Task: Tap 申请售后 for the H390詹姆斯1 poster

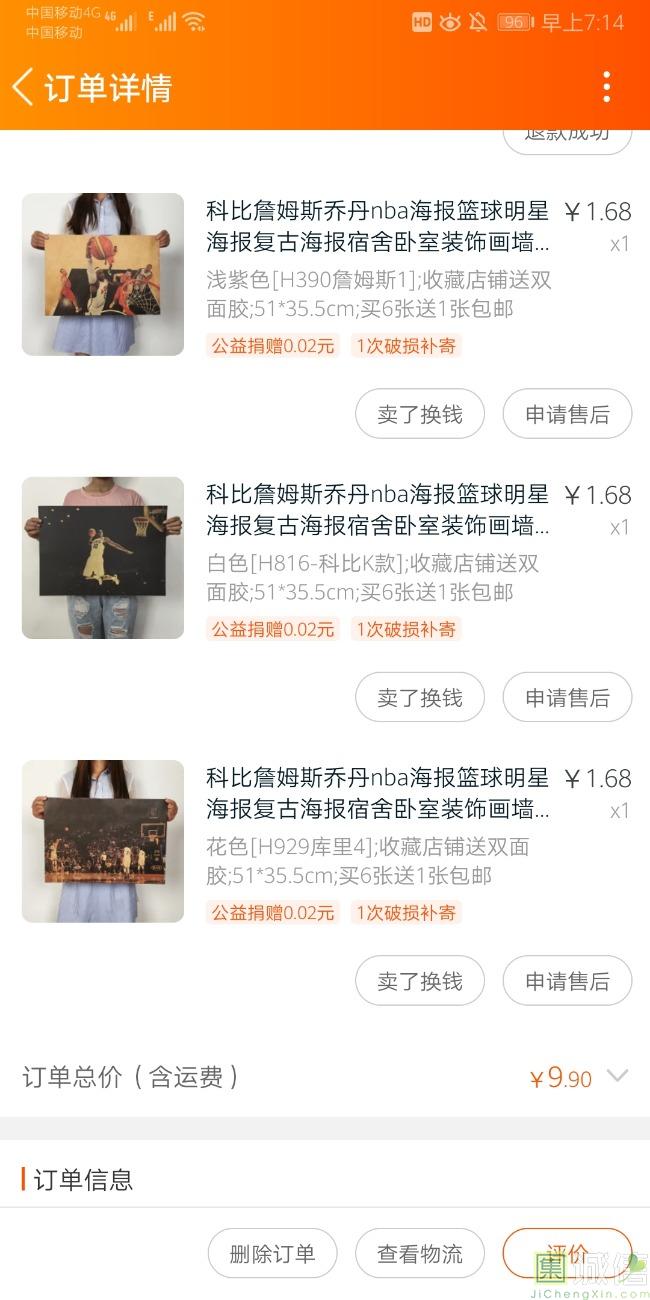Action: tap(567, 414)
